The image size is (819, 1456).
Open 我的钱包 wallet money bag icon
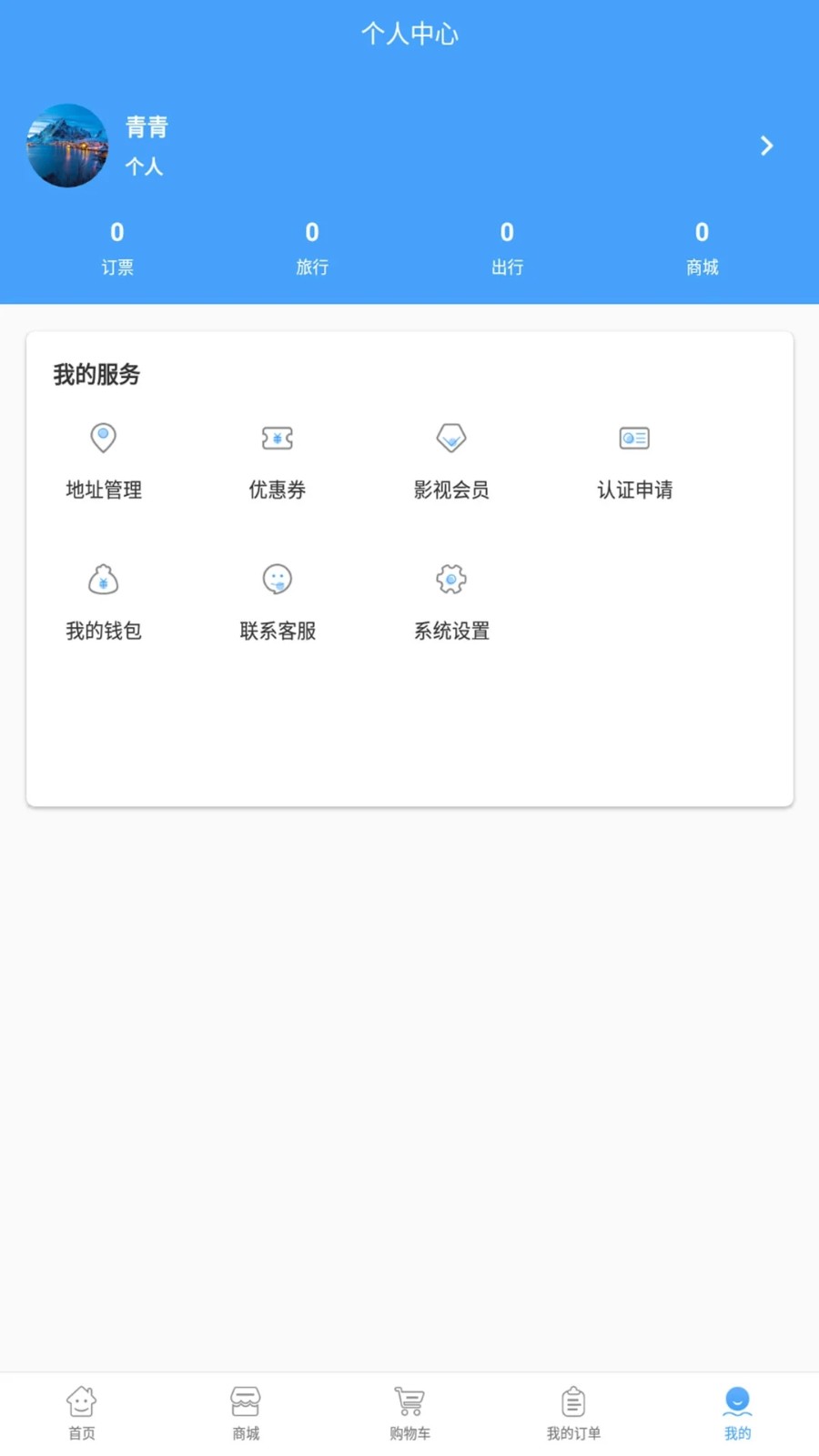point(103,578)
